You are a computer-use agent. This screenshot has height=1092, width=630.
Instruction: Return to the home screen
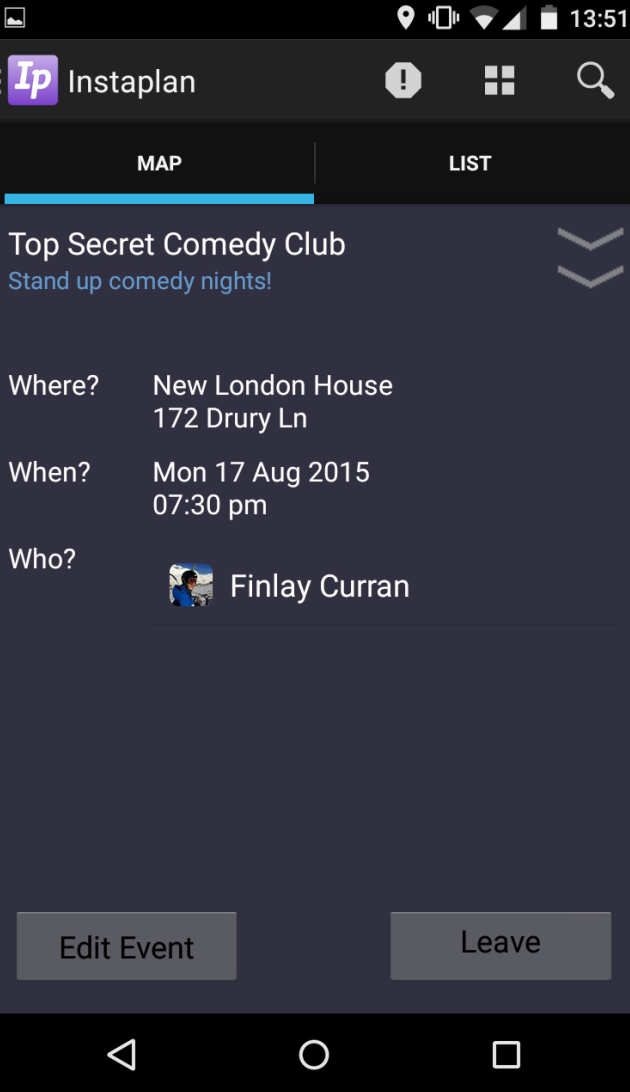coord(314,1054)
